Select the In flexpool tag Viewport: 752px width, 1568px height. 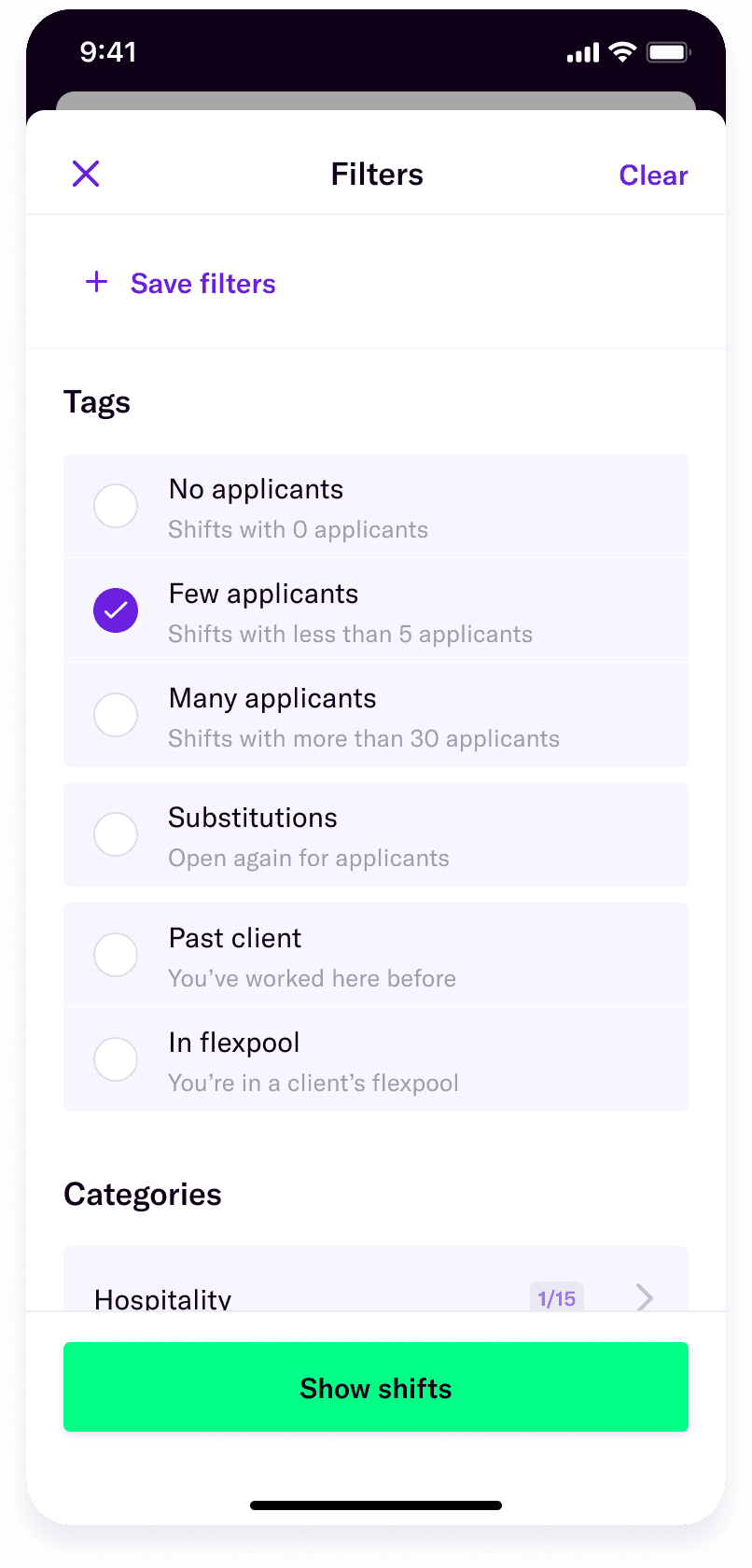[x=116, y=1060]
